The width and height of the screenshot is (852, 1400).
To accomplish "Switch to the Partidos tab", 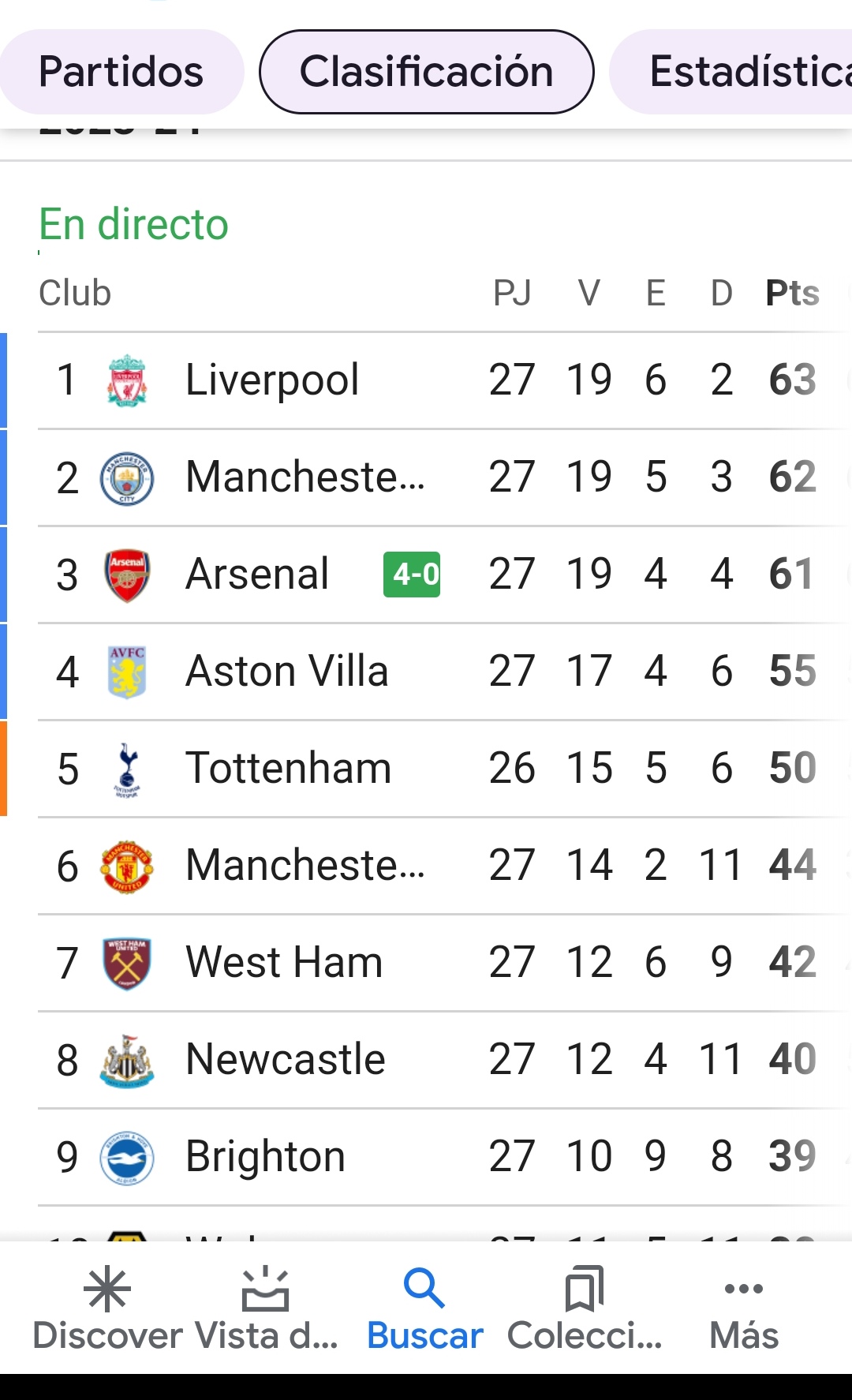I will tap(121, 72).
